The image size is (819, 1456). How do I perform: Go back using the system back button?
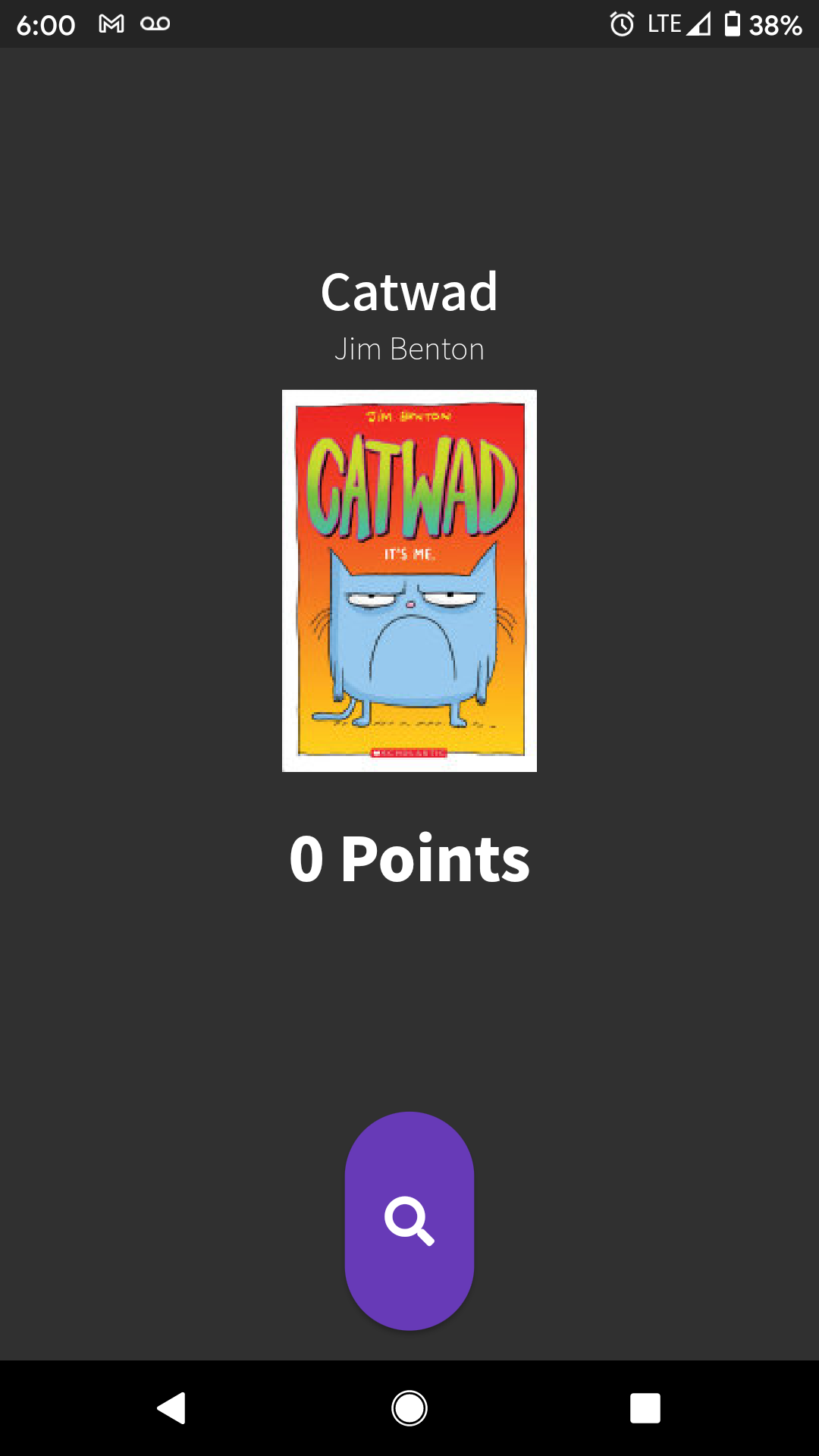coord(172,1408)
